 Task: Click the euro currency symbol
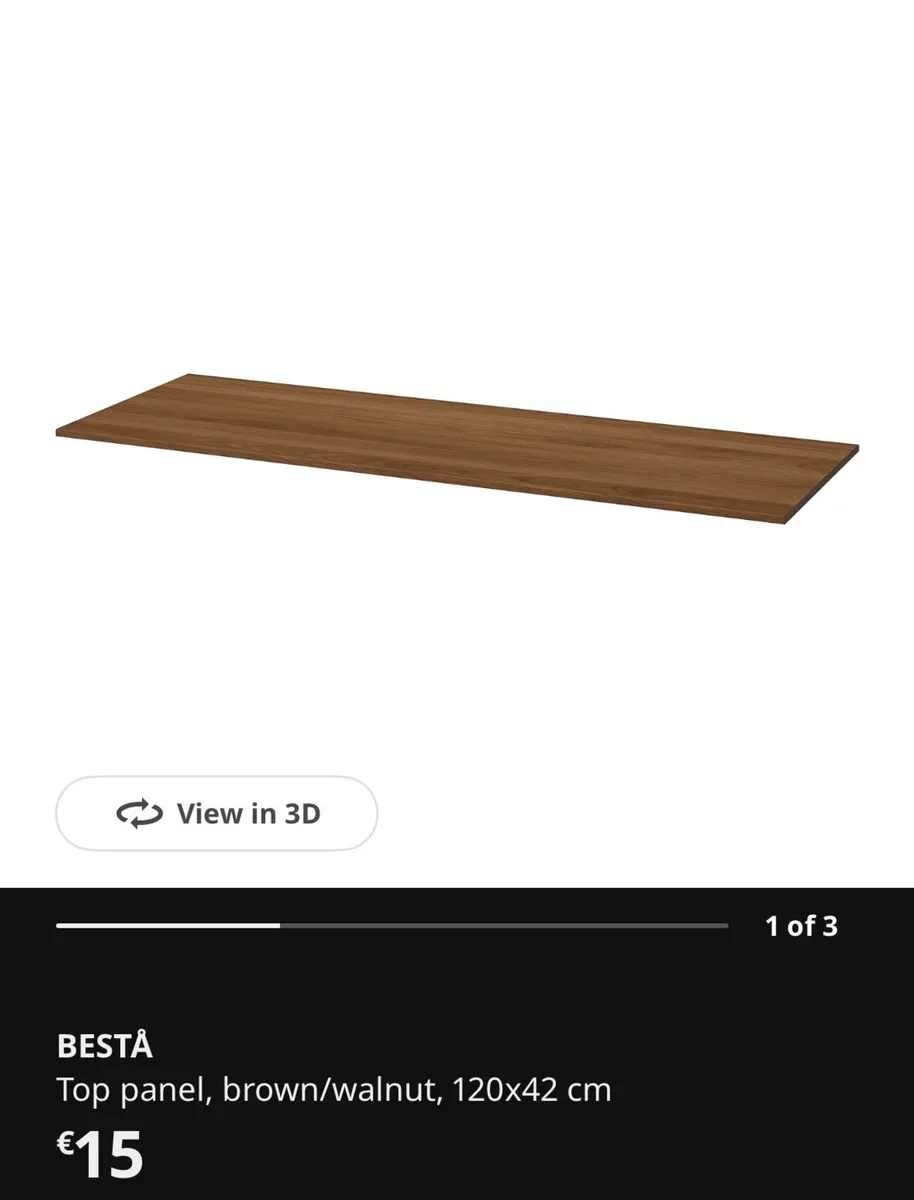(x=66, y=1142)
